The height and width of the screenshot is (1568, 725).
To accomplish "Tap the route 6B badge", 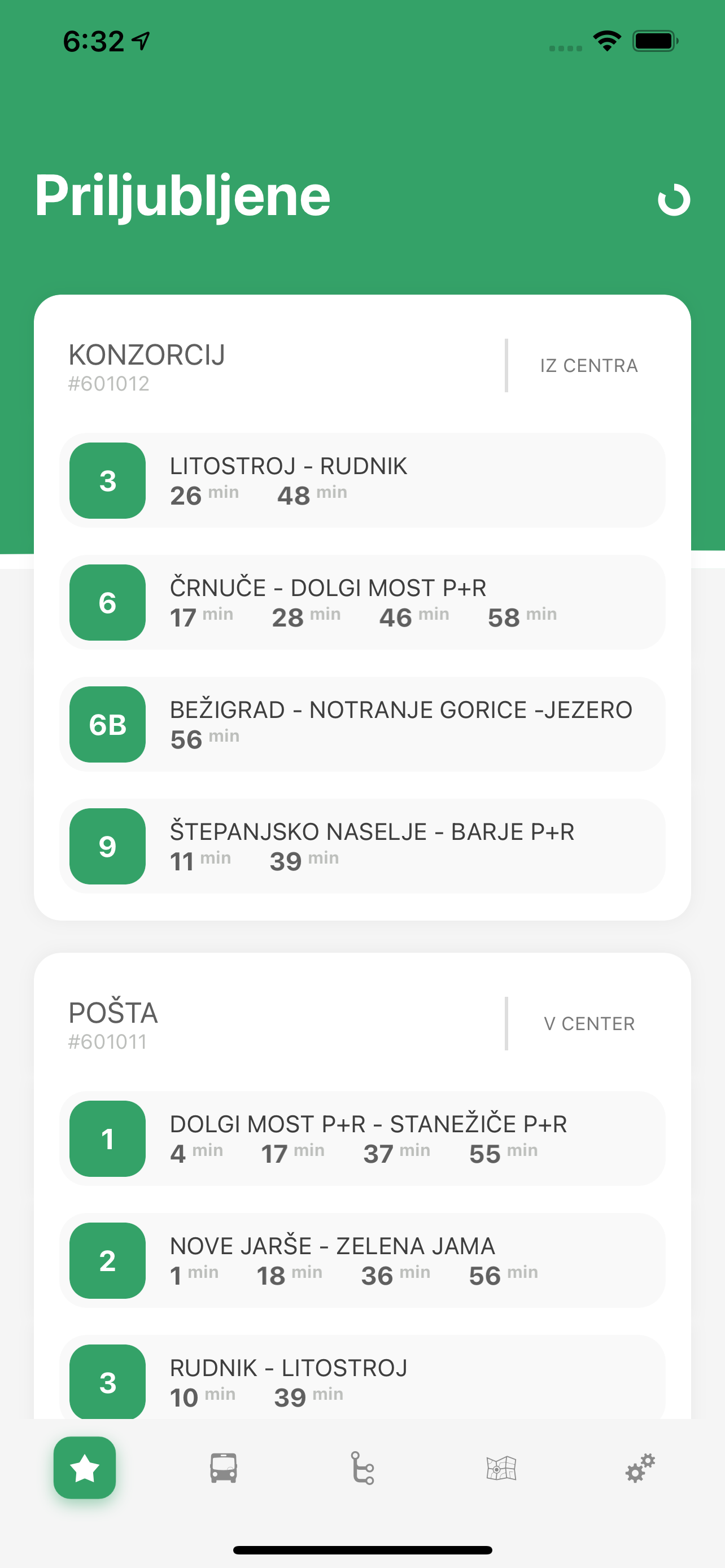I will point(107,724).
